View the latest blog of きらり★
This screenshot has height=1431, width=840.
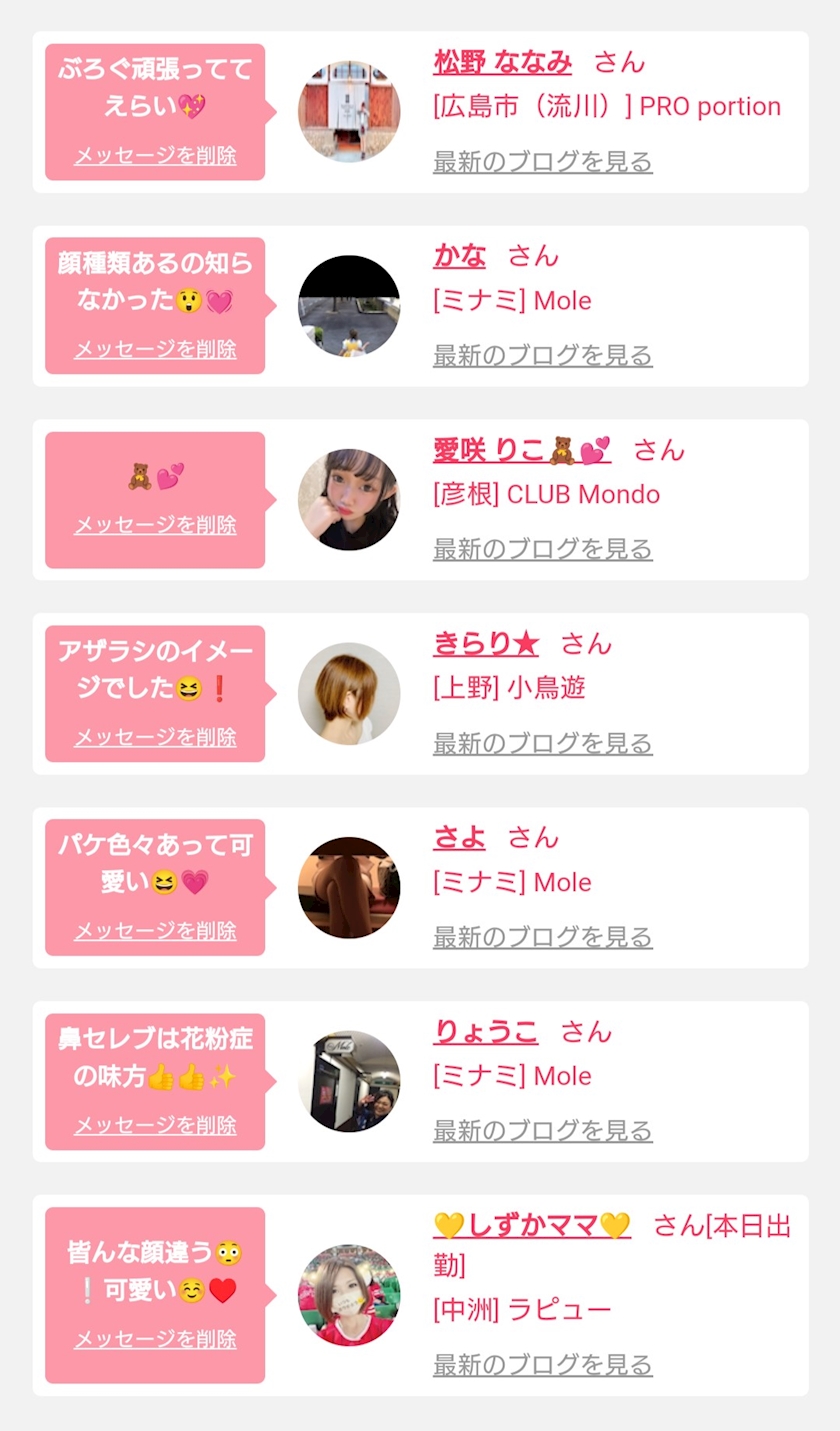tap(543, 743)
